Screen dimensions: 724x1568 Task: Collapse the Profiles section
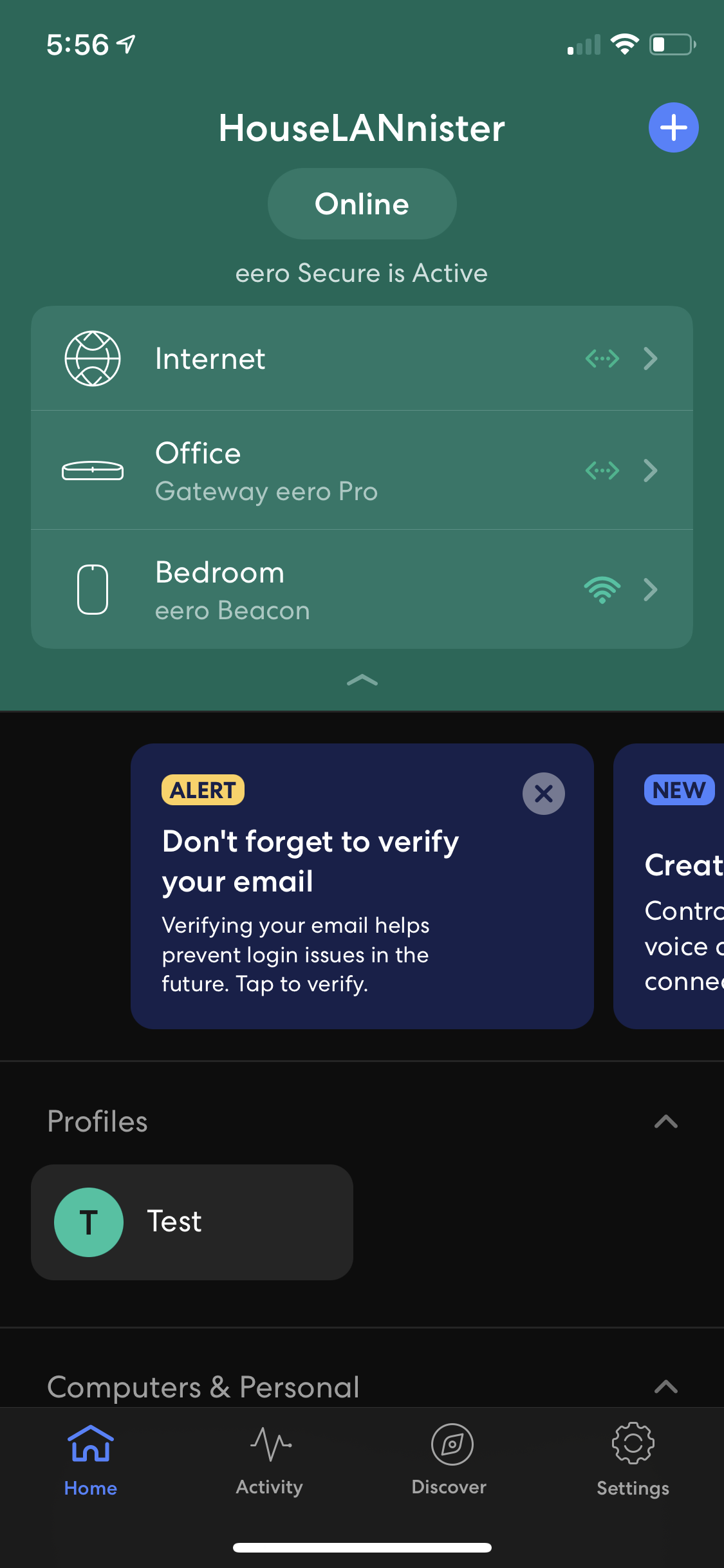(665, 1122)
